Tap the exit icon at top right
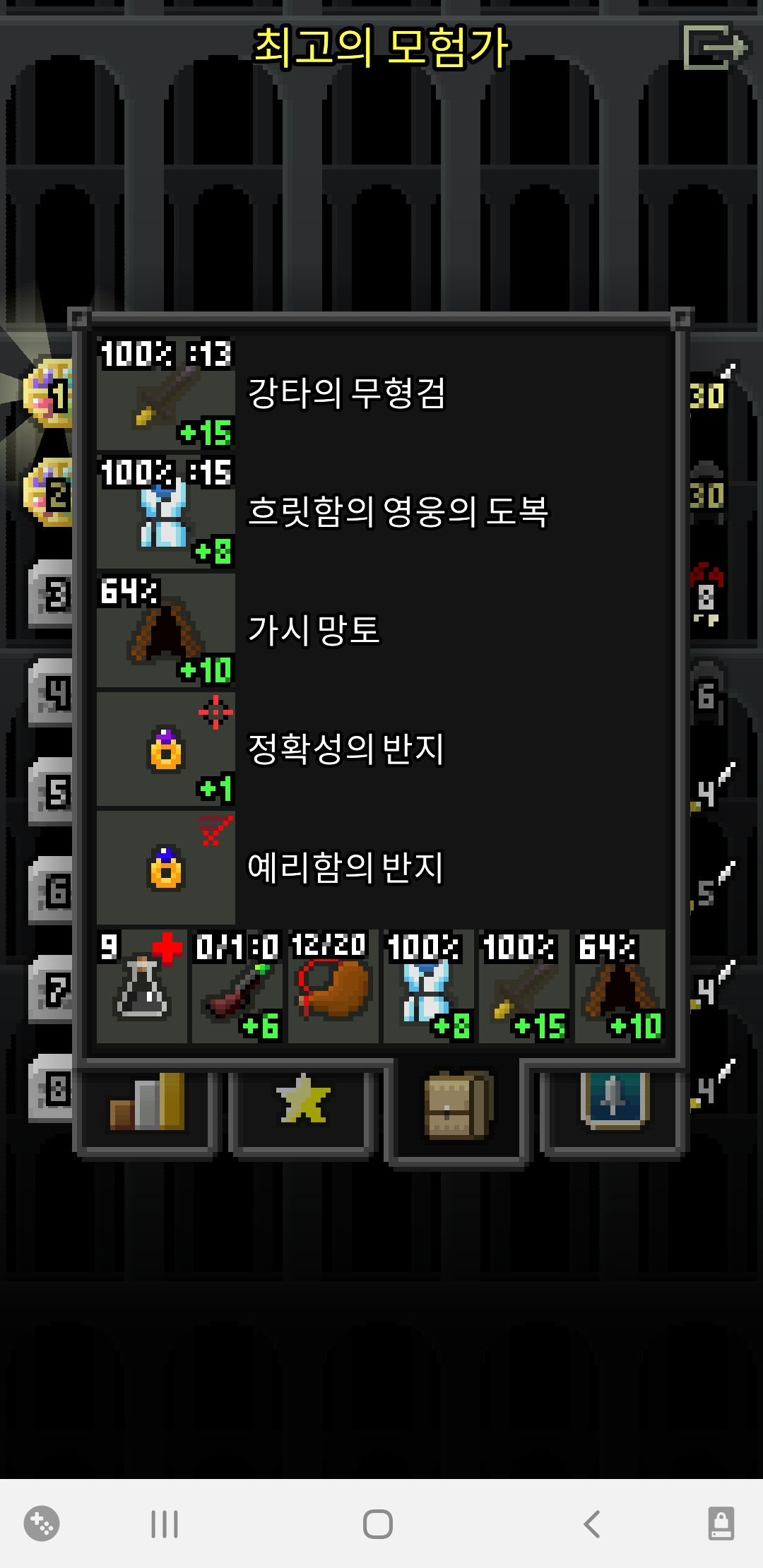 (x=714, y=47)
